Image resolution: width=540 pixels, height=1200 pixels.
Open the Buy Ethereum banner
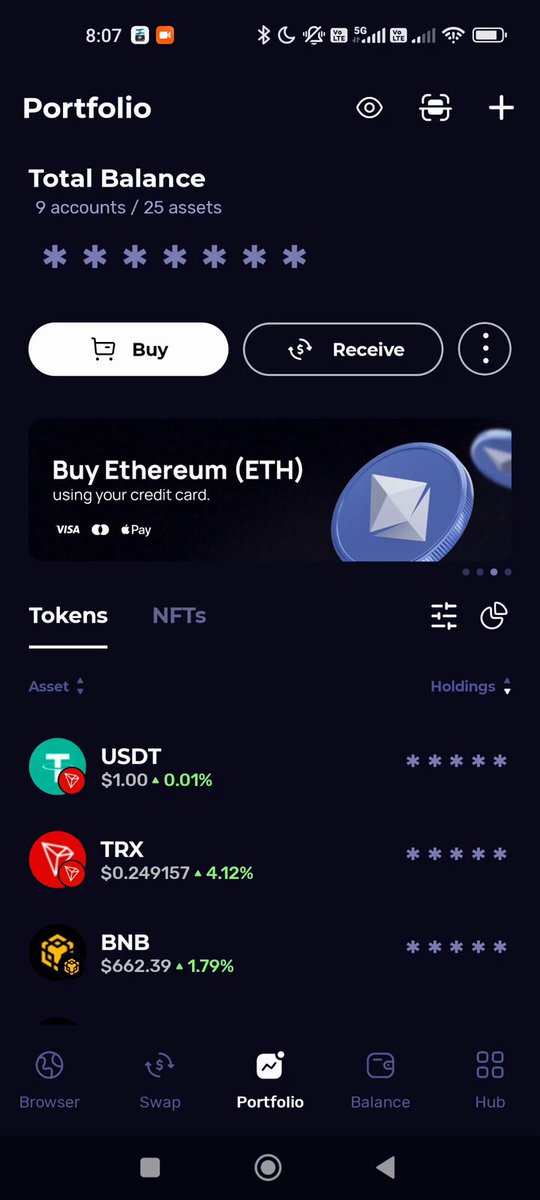click(x=270, y=490)
